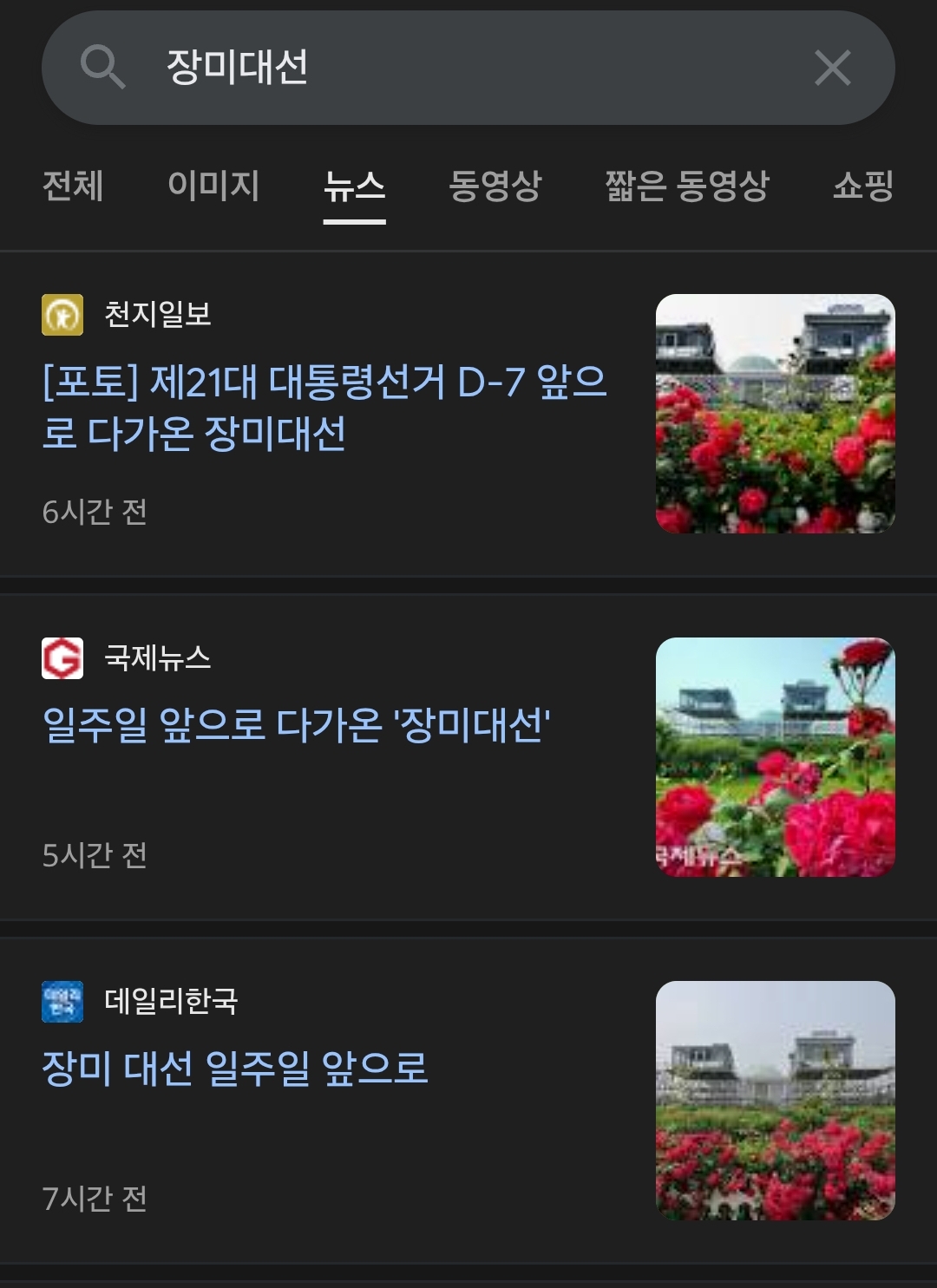Click the magnifying glass search icon

click(102, 68)
